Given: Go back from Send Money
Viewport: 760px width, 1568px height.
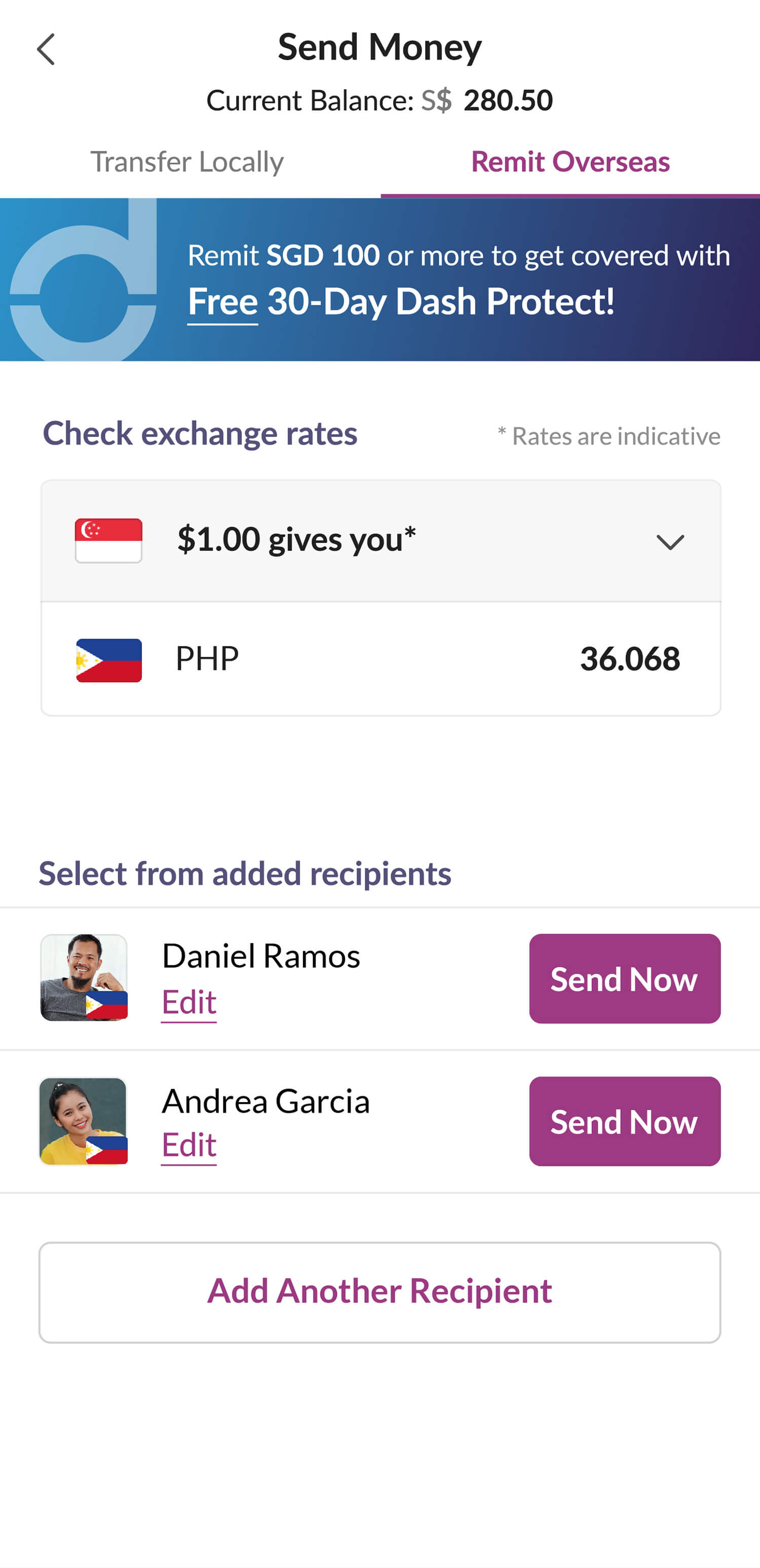Looking at the screenshot, I should pos(46,49).
